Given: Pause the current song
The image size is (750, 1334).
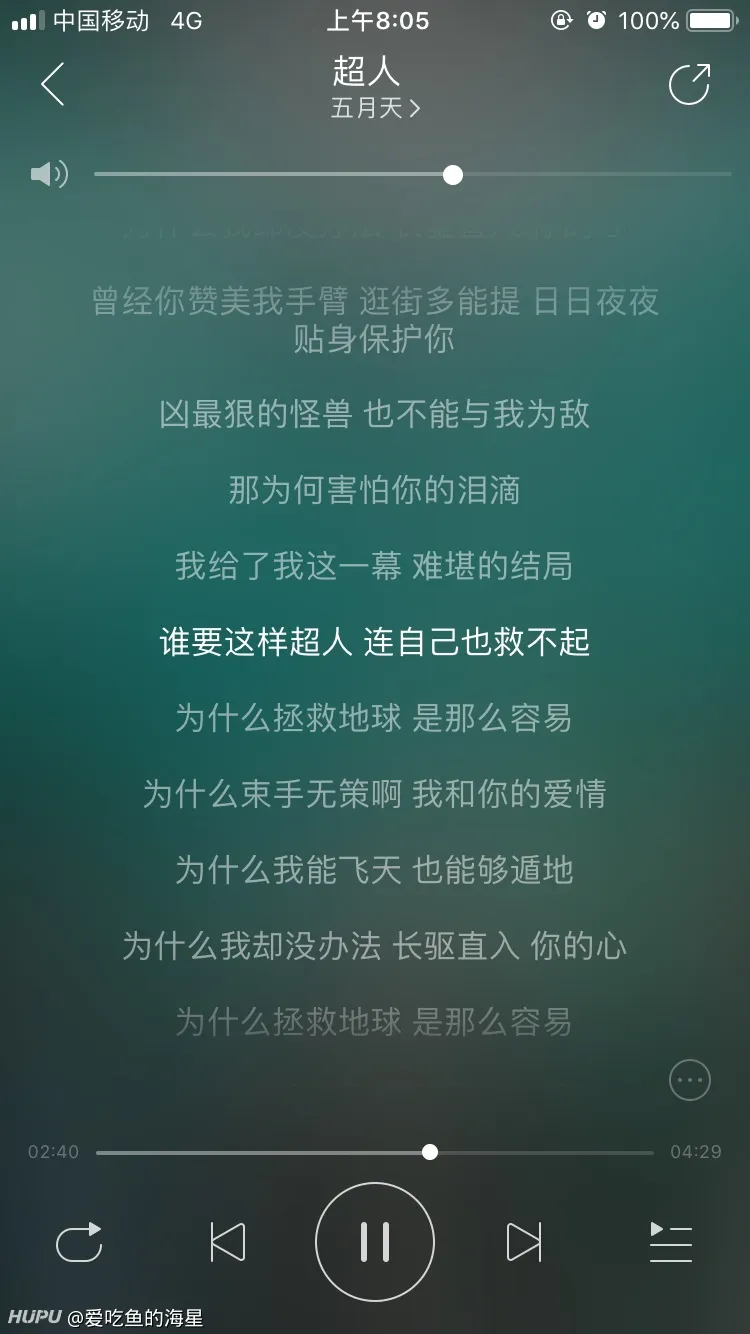Looking at the screenshot, I should click(x=375, y=1242).
